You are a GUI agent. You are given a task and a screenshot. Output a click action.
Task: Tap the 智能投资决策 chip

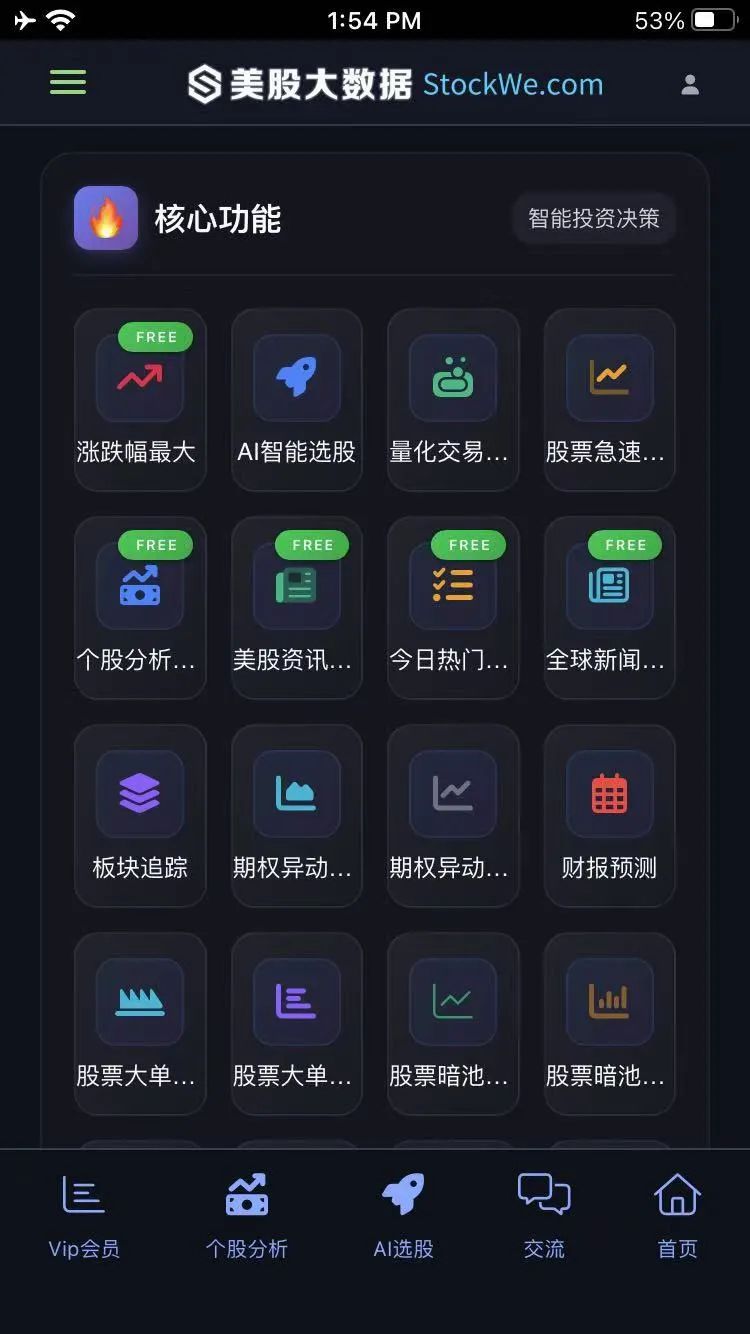(x=594, y=219)
